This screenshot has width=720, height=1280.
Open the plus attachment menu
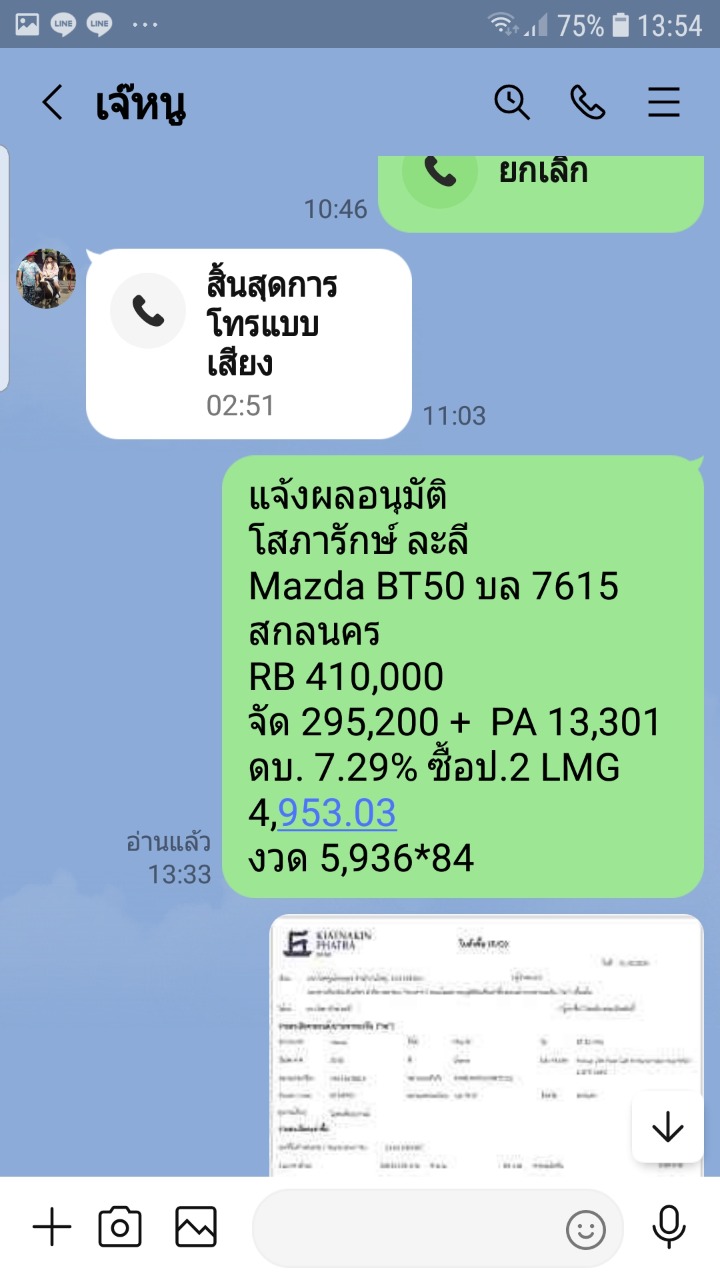[52, 1227]
